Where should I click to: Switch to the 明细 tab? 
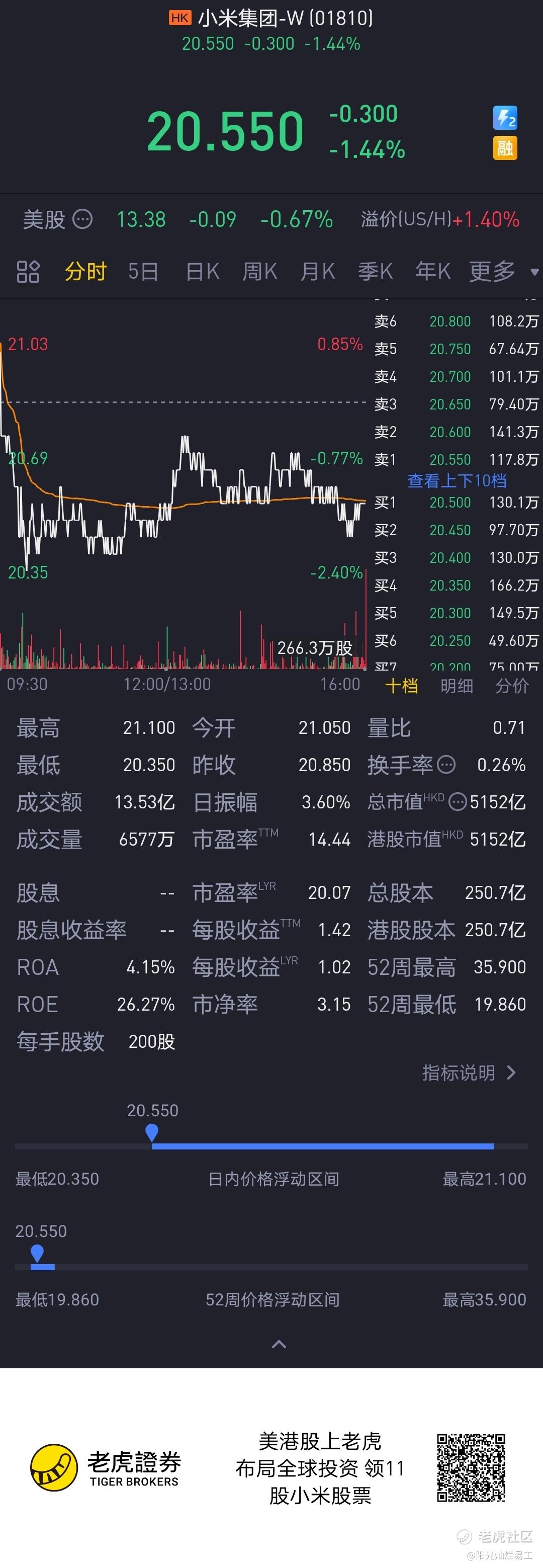coord(456,686)
